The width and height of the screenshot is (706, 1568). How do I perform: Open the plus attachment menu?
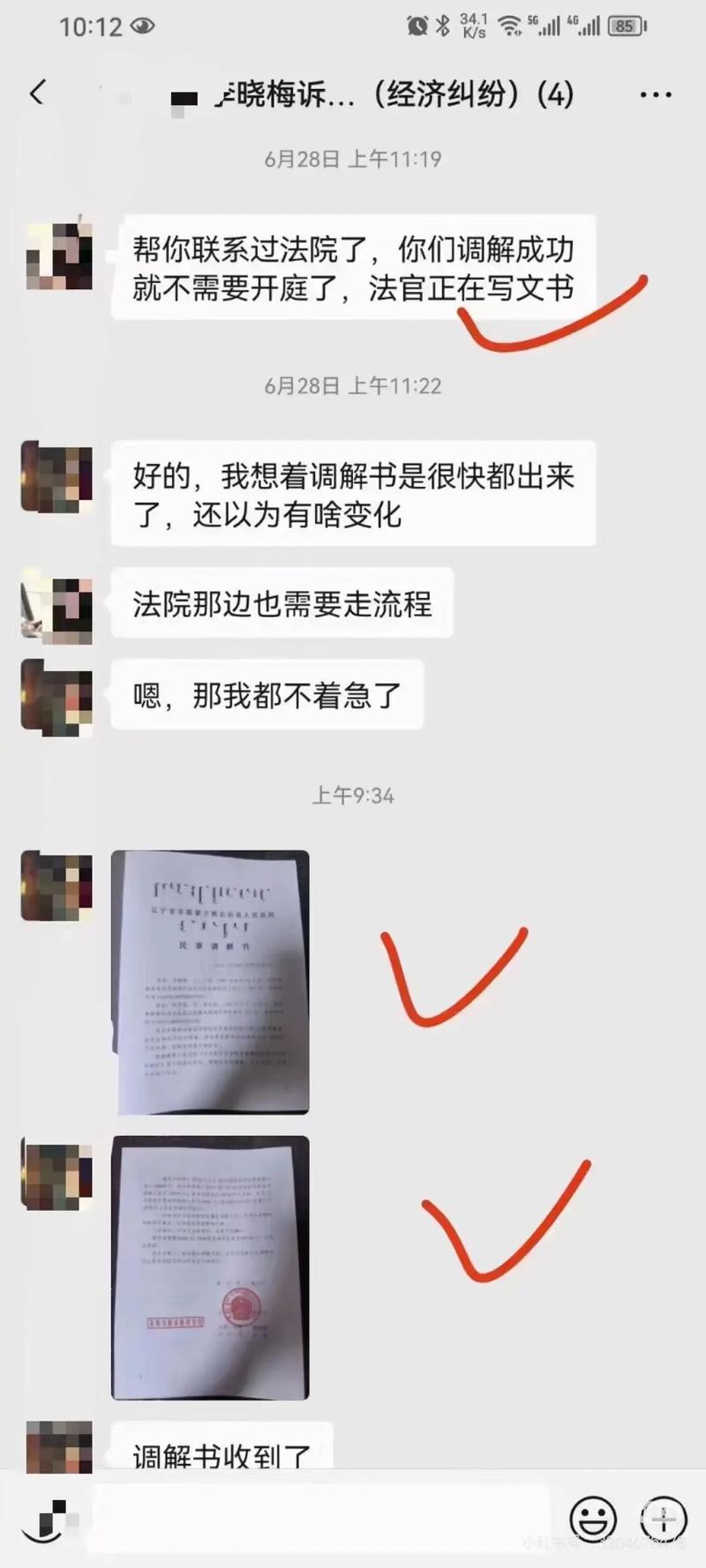coord(664,1519)
